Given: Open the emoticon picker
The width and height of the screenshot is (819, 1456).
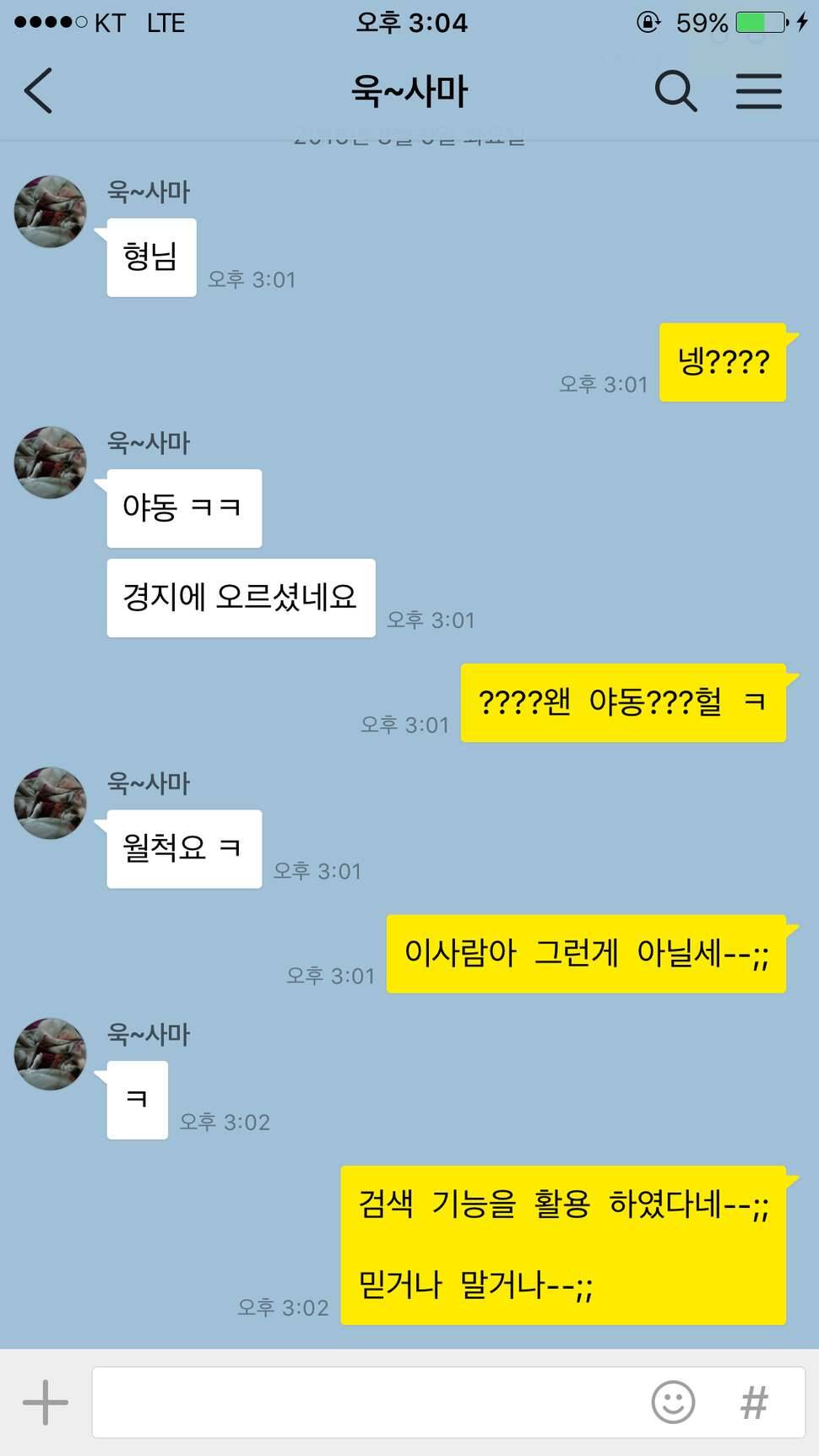Looking at the screenshot, I should [673, 1403].
